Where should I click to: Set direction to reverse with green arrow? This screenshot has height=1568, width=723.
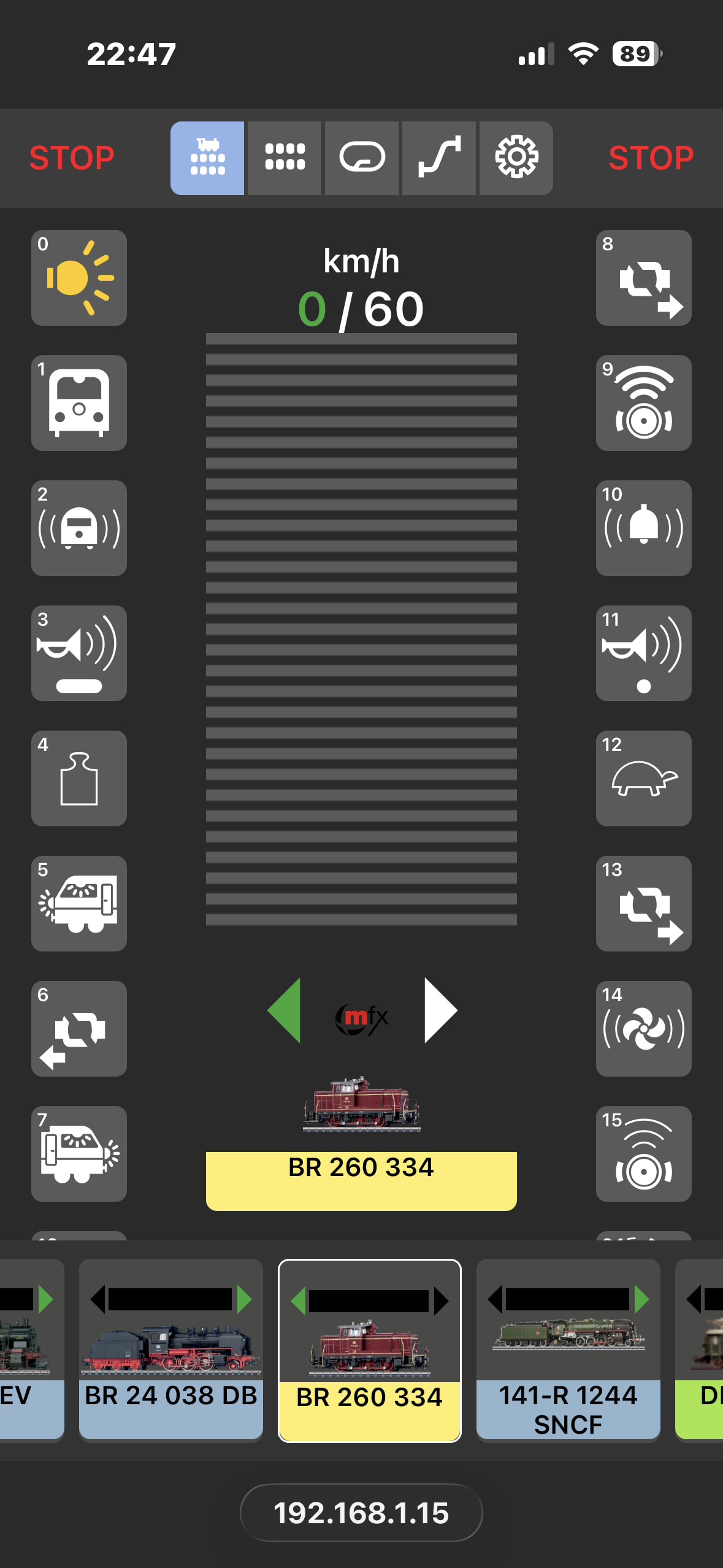coord(284,1010)
